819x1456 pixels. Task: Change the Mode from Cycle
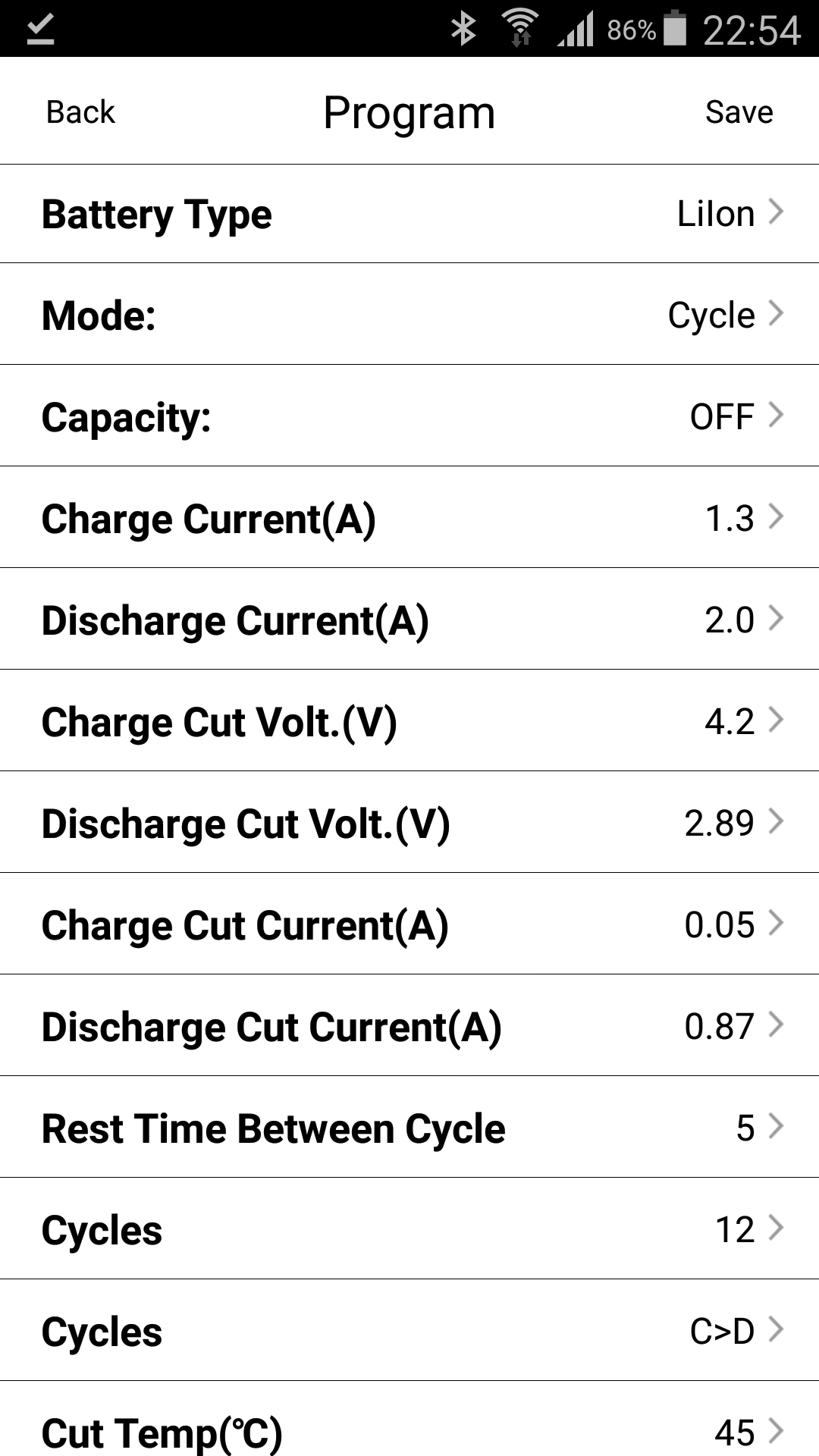(409, 315)
